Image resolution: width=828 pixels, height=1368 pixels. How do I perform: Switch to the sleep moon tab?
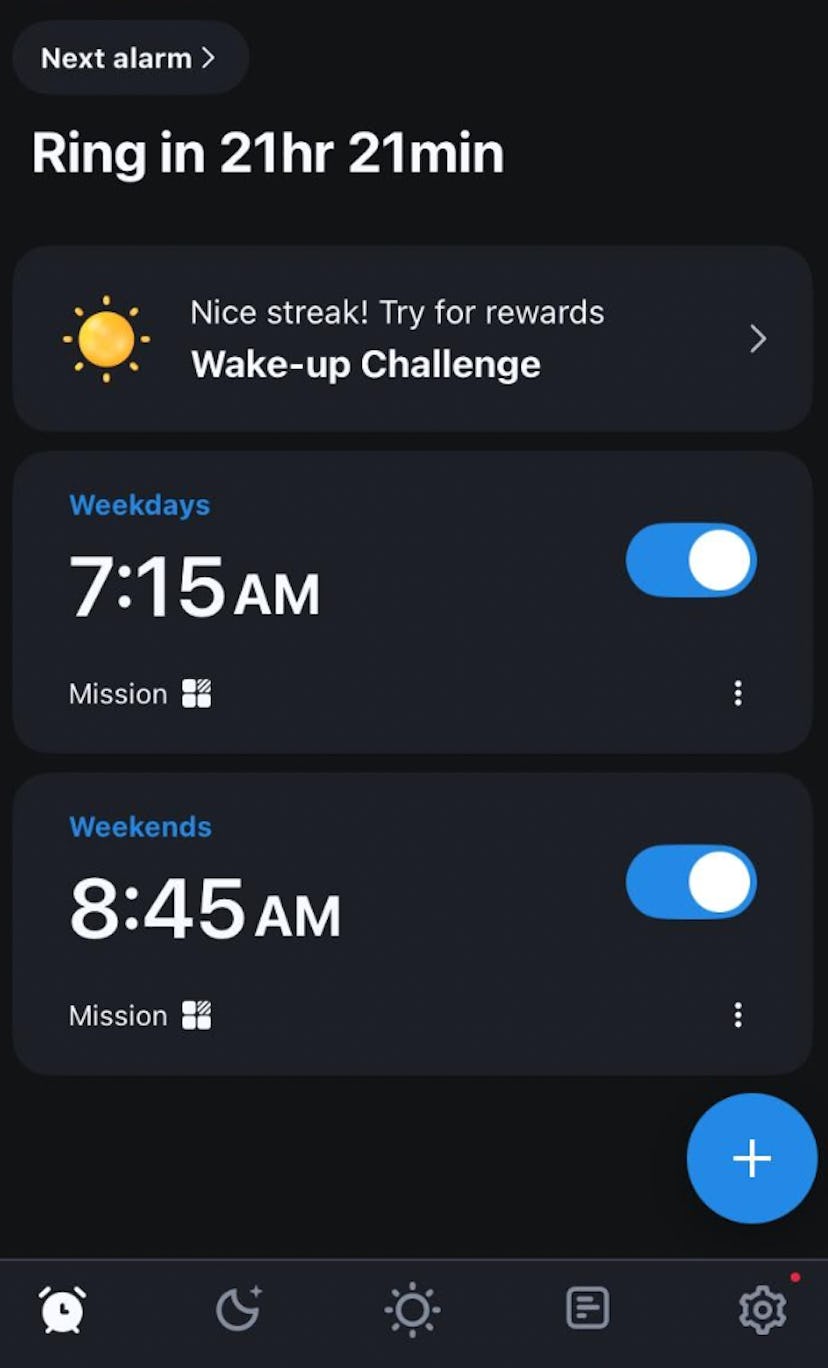[238, 1308]
